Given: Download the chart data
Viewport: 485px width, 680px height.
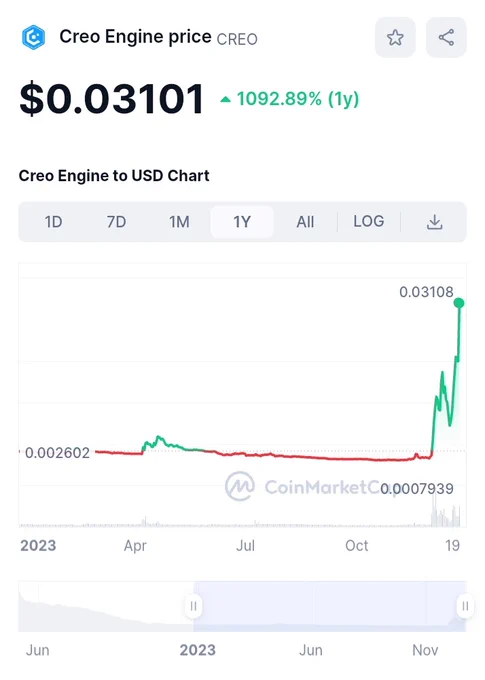Looking at the screenshot, I should click(434, 222).
